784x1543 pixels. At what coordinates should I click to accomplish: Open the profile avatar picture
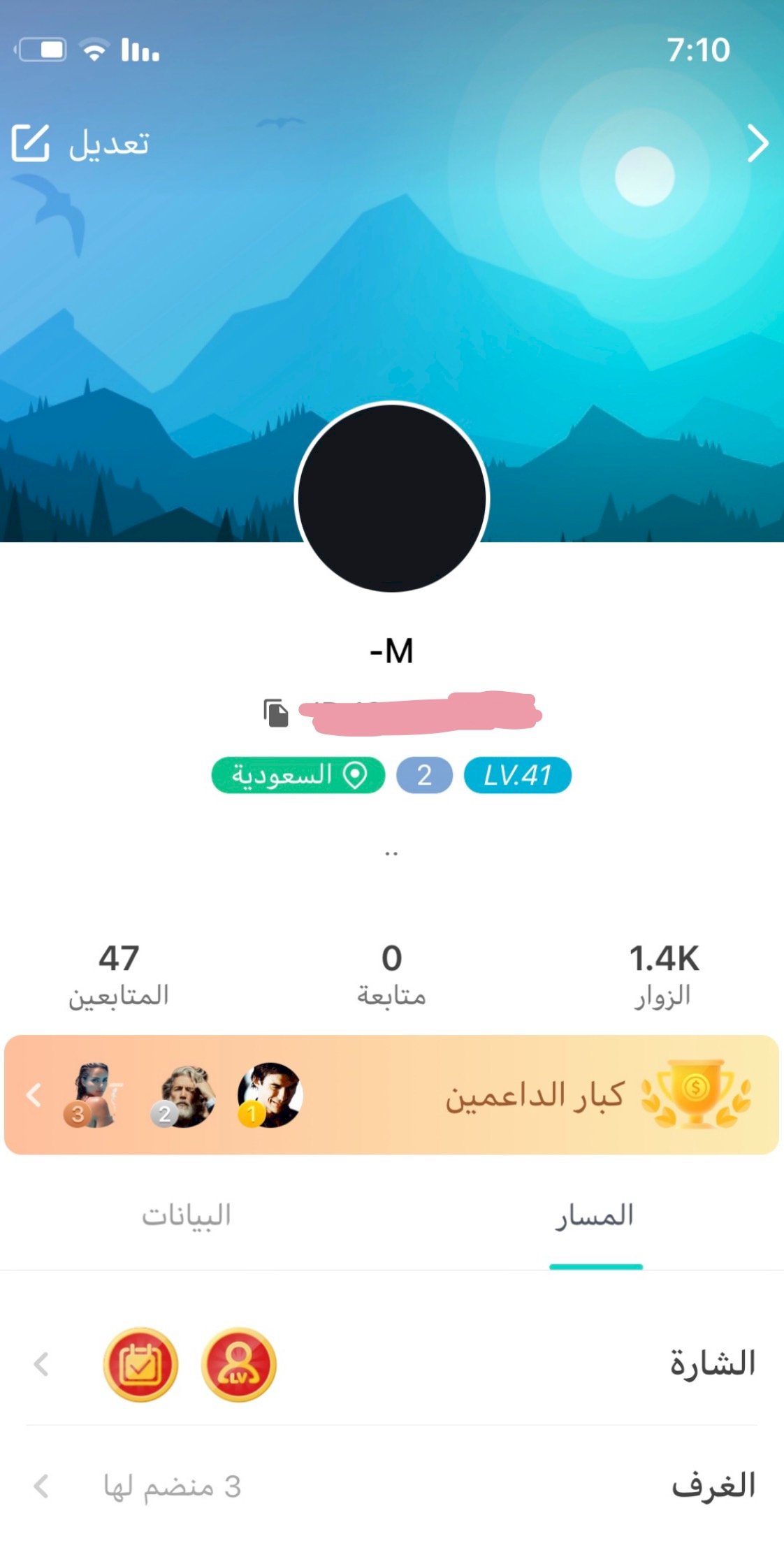[392, 498]
